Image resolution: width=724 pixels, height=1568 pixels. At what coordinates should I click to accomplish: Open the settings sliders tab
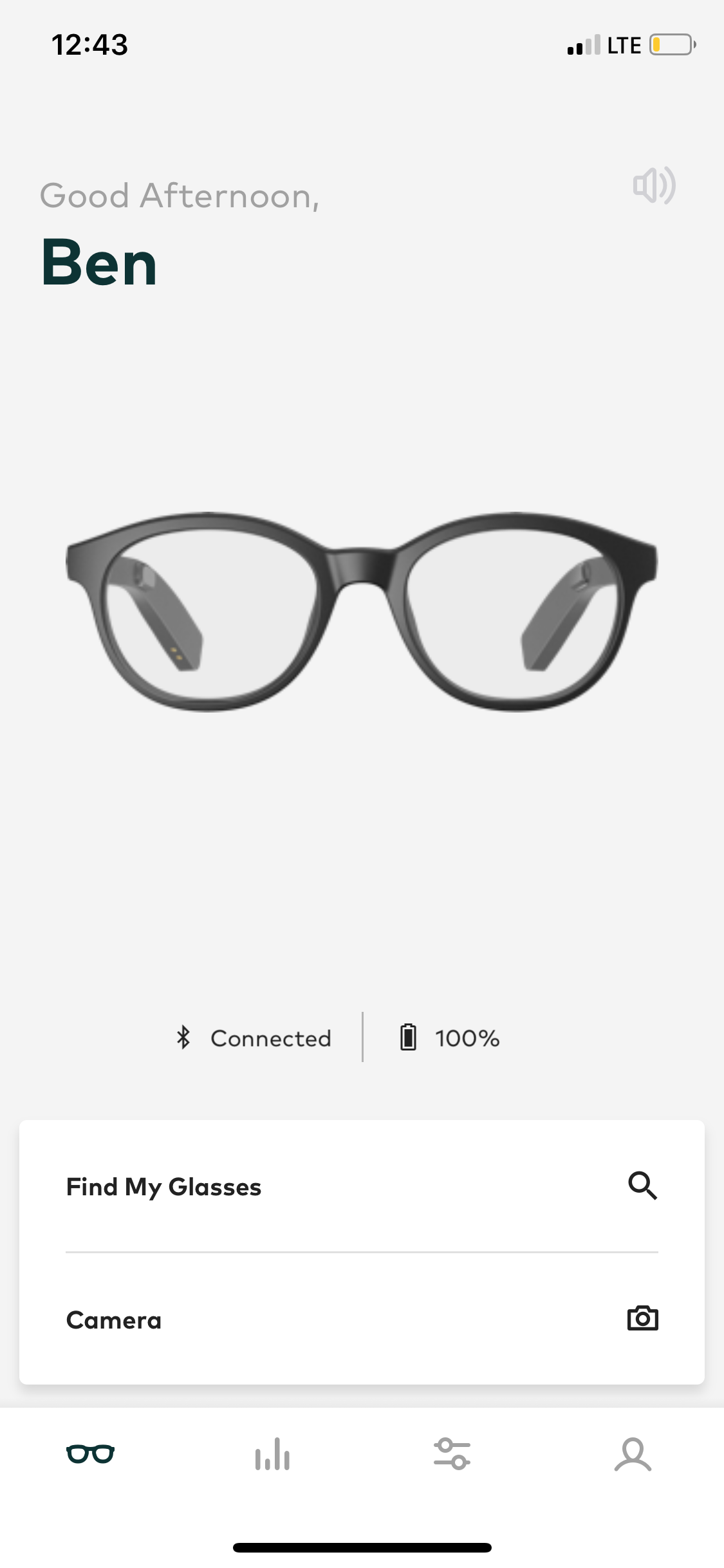pyautogui.click(x=452, y=1454)
